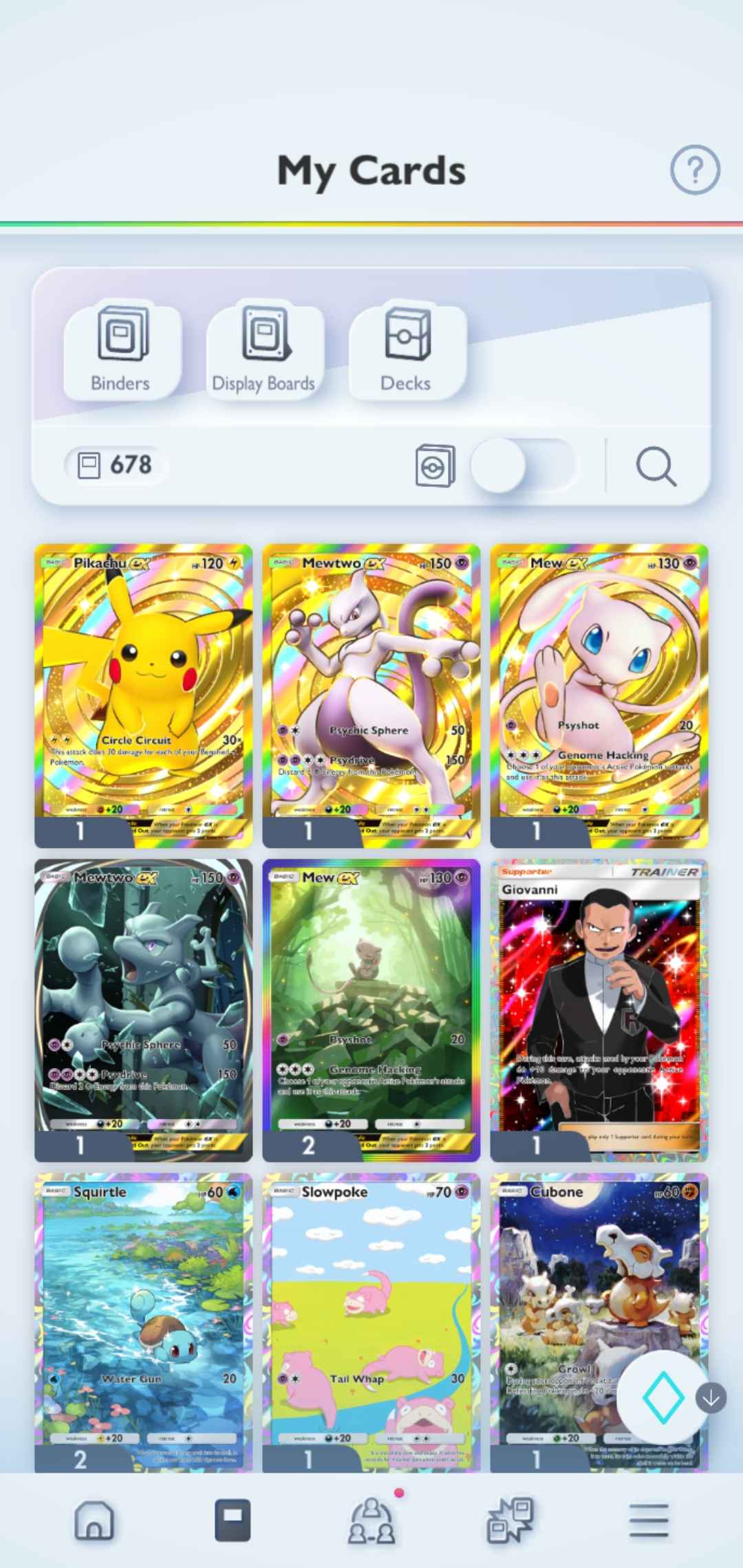Open the stone Mewtwo ex card
Image resolution: width=743 pixels, height=1568 pixels.
coord(144,1010)
